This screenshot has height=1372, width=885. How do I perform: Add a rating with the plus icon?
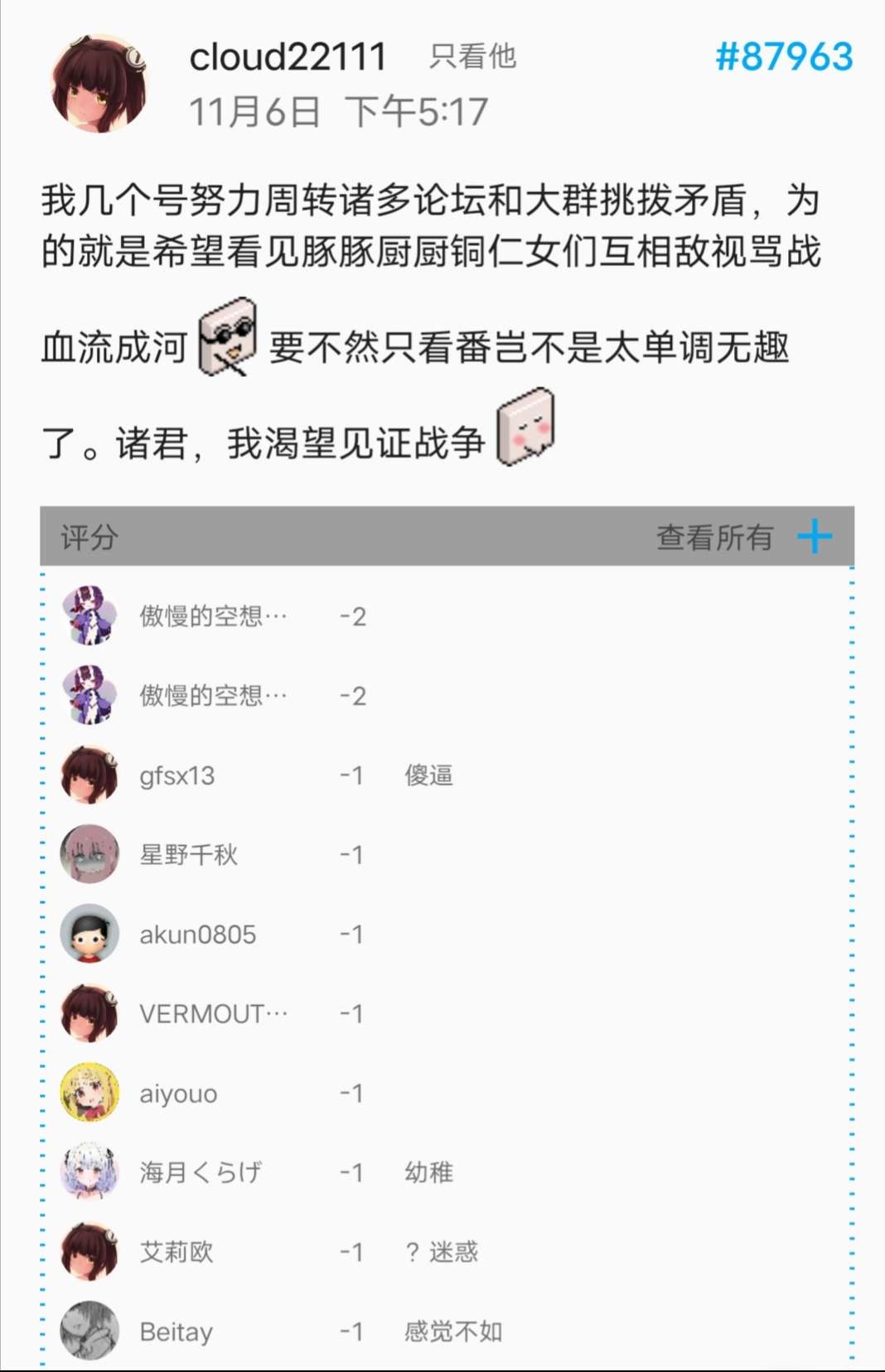[x=815, y=537]
